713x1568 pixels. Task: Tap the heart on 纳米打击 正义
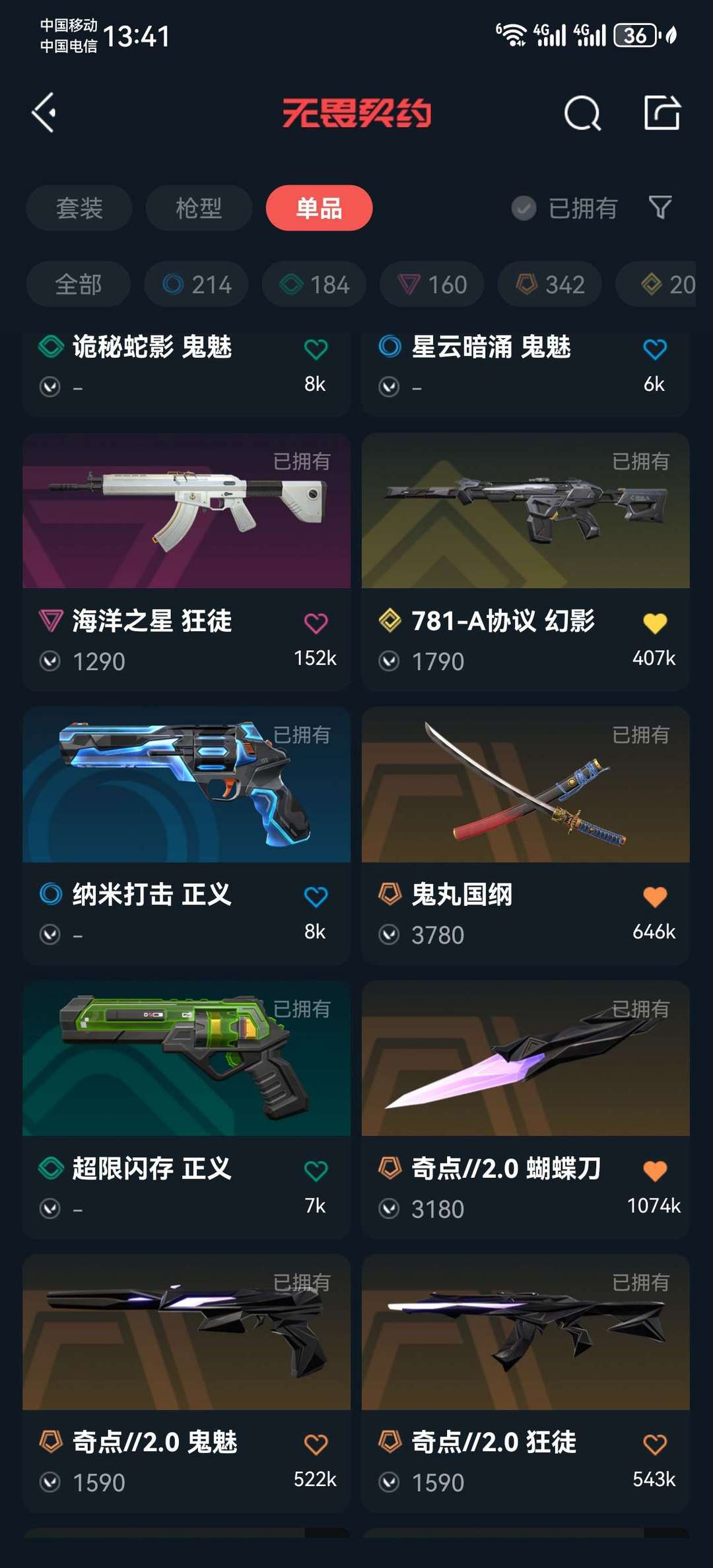[x=316, y=897]
